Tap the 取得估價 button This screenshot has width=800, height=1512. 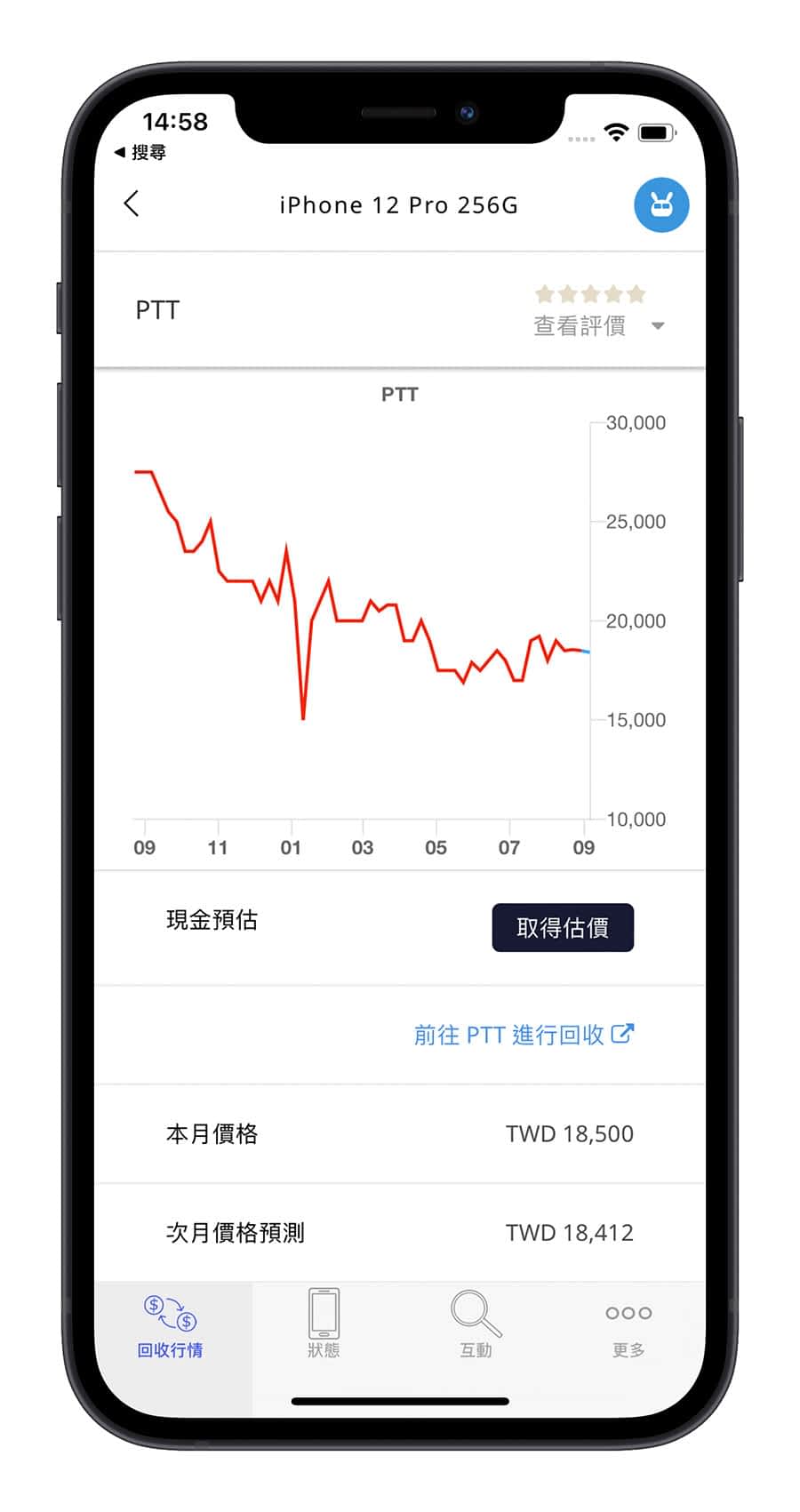[x=562, y=928]
